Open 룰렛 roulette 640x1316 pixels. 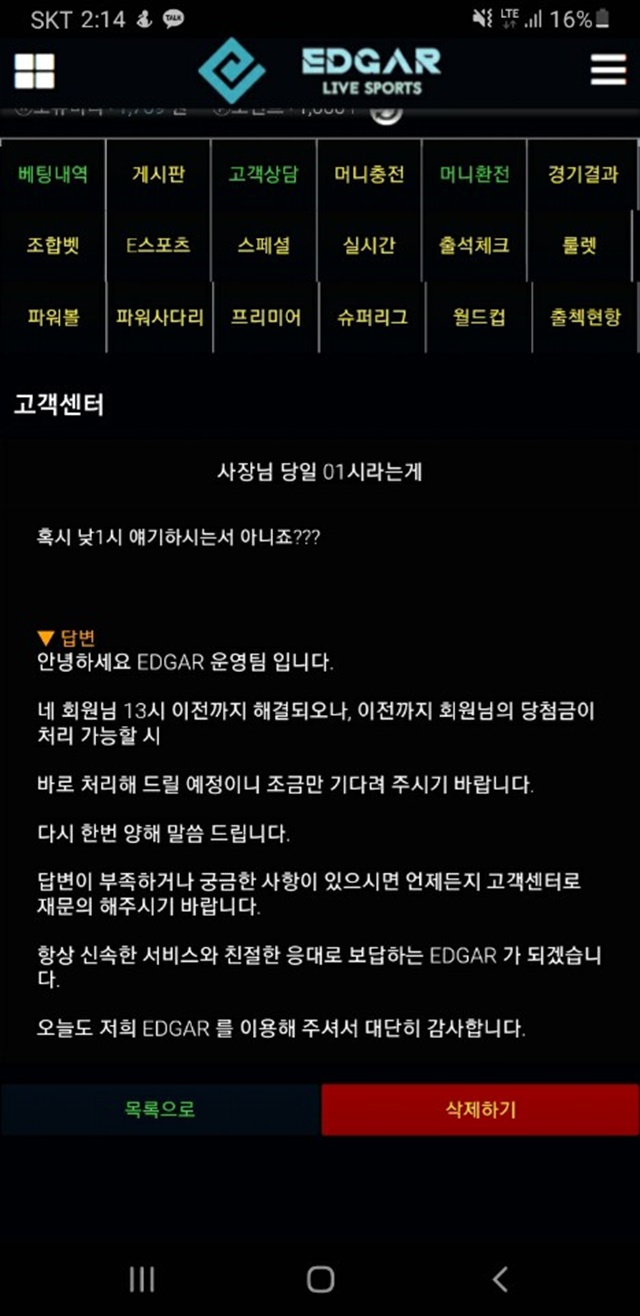click(583, 246)
